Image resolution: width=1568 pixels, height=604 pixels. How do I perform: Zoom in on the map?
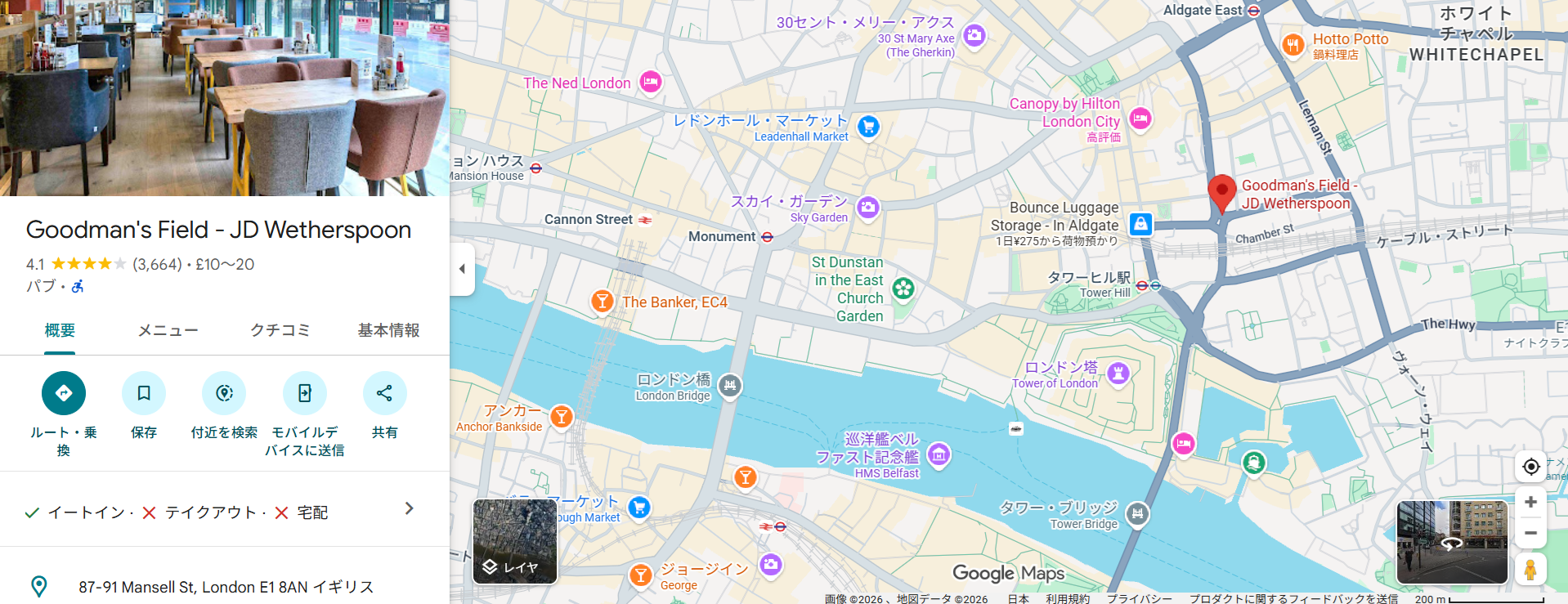tap(1530, 502)
